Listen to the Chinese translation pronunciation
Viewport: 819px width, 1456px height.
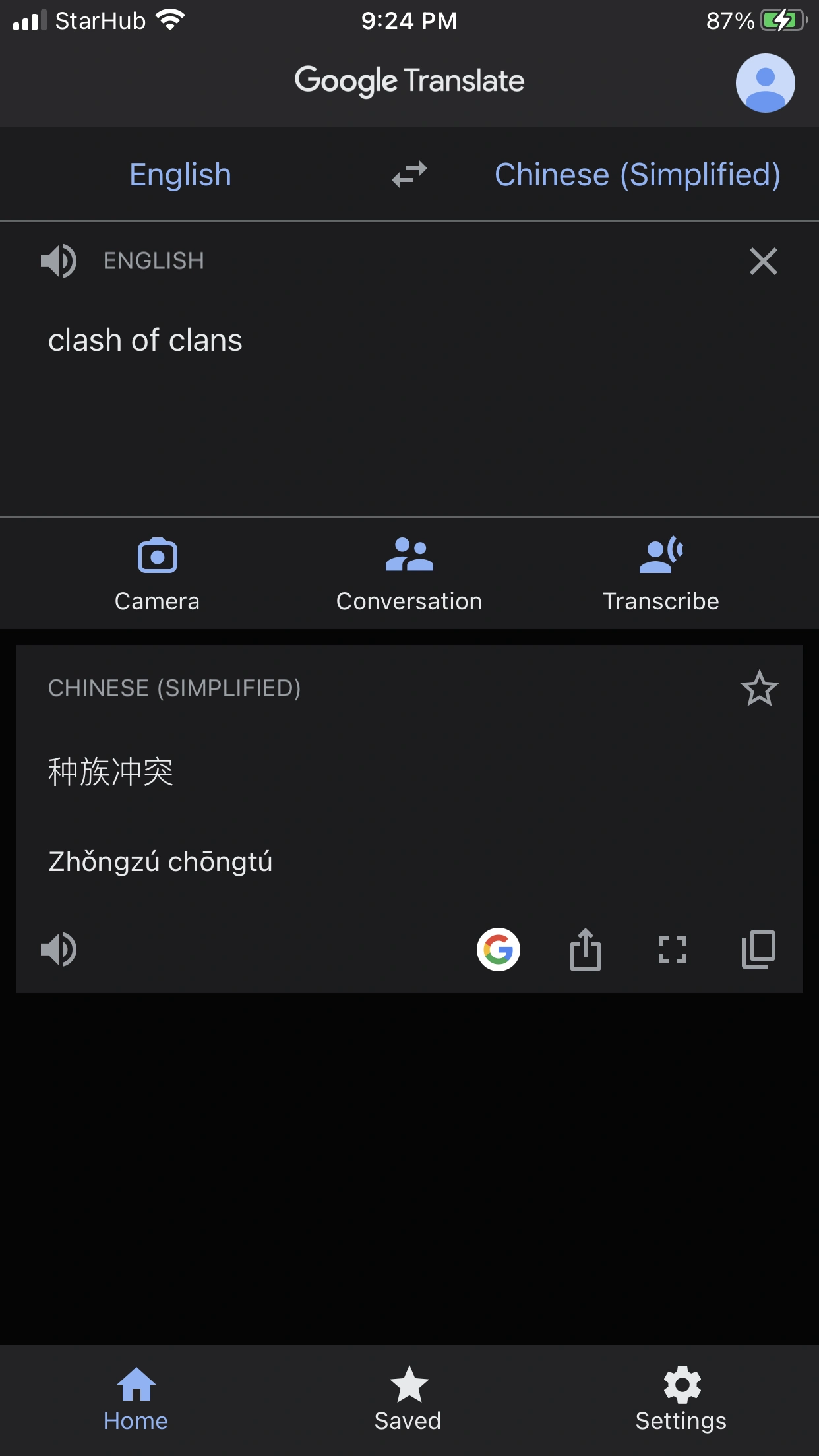(60, 950)
